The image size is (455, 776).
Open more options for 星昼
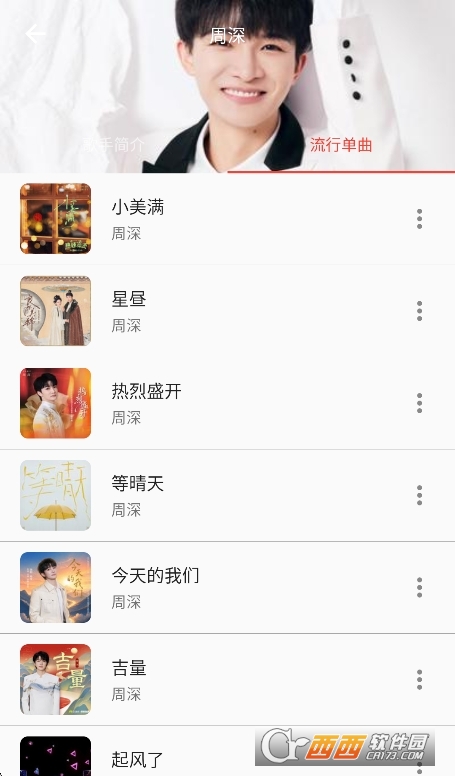[x=419, y=311]
